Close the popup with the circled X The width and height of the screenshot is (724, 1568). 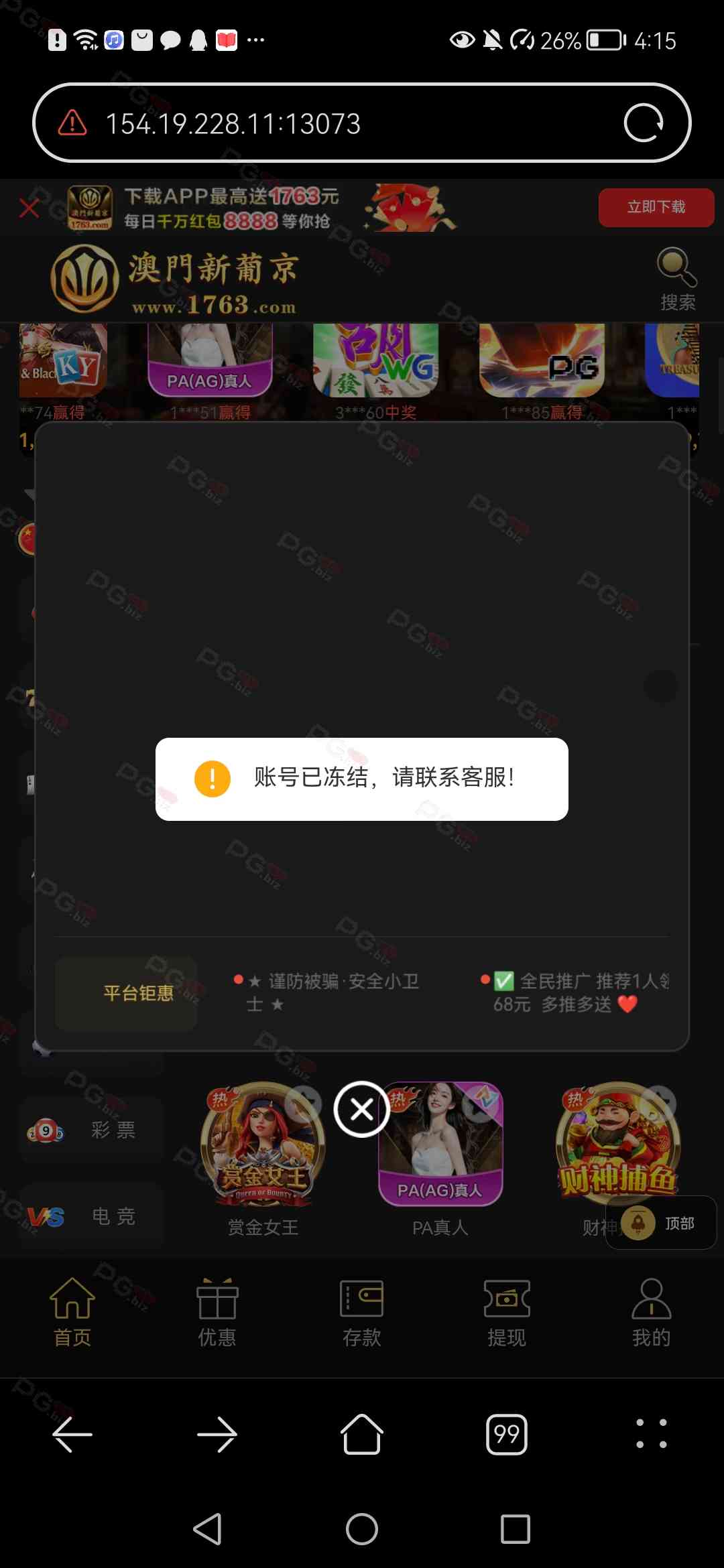(x=362, y=1110)
